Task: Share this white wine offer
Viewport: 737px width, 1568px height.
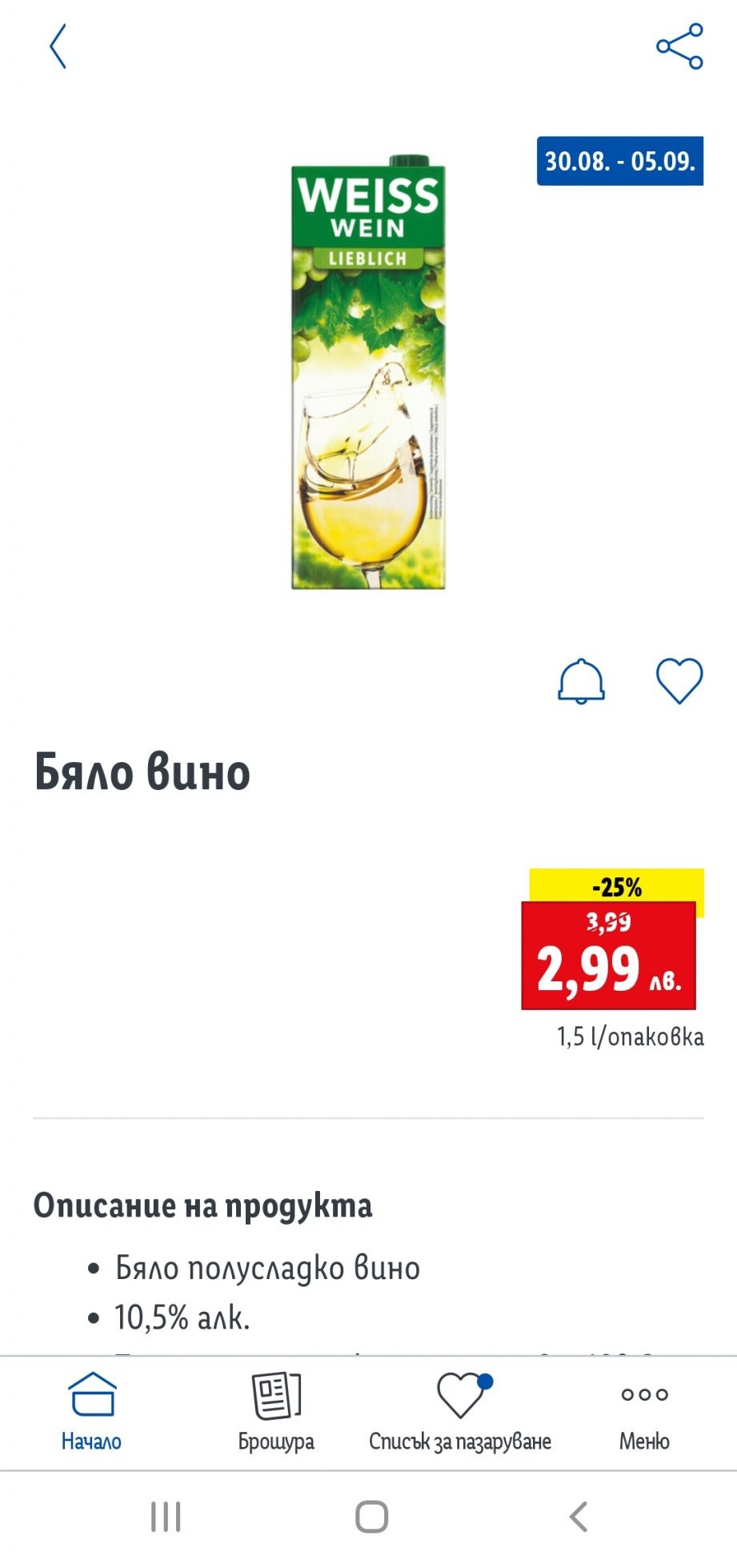Action: (679, 46)
